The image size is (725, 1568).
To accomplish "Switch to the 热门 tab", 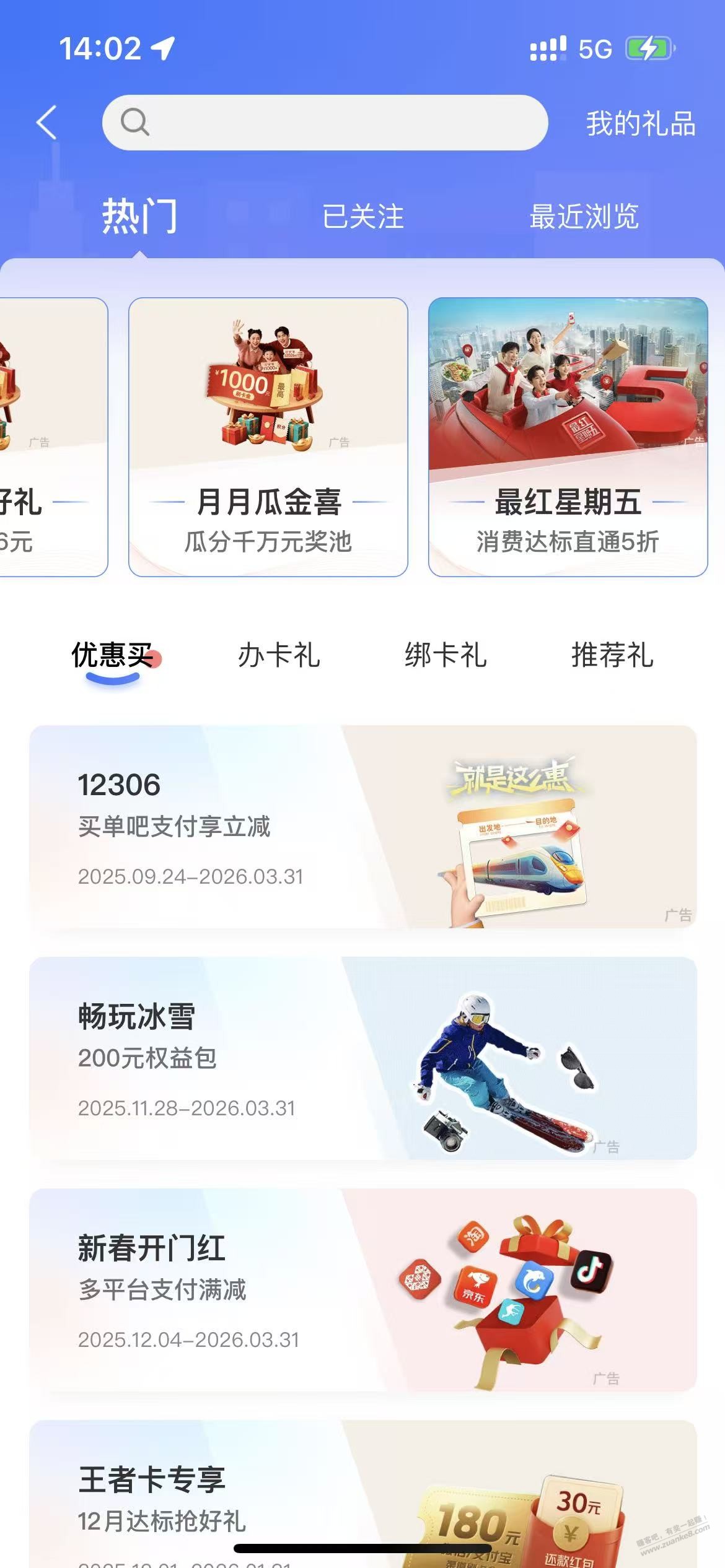I will tap(139, 216).
